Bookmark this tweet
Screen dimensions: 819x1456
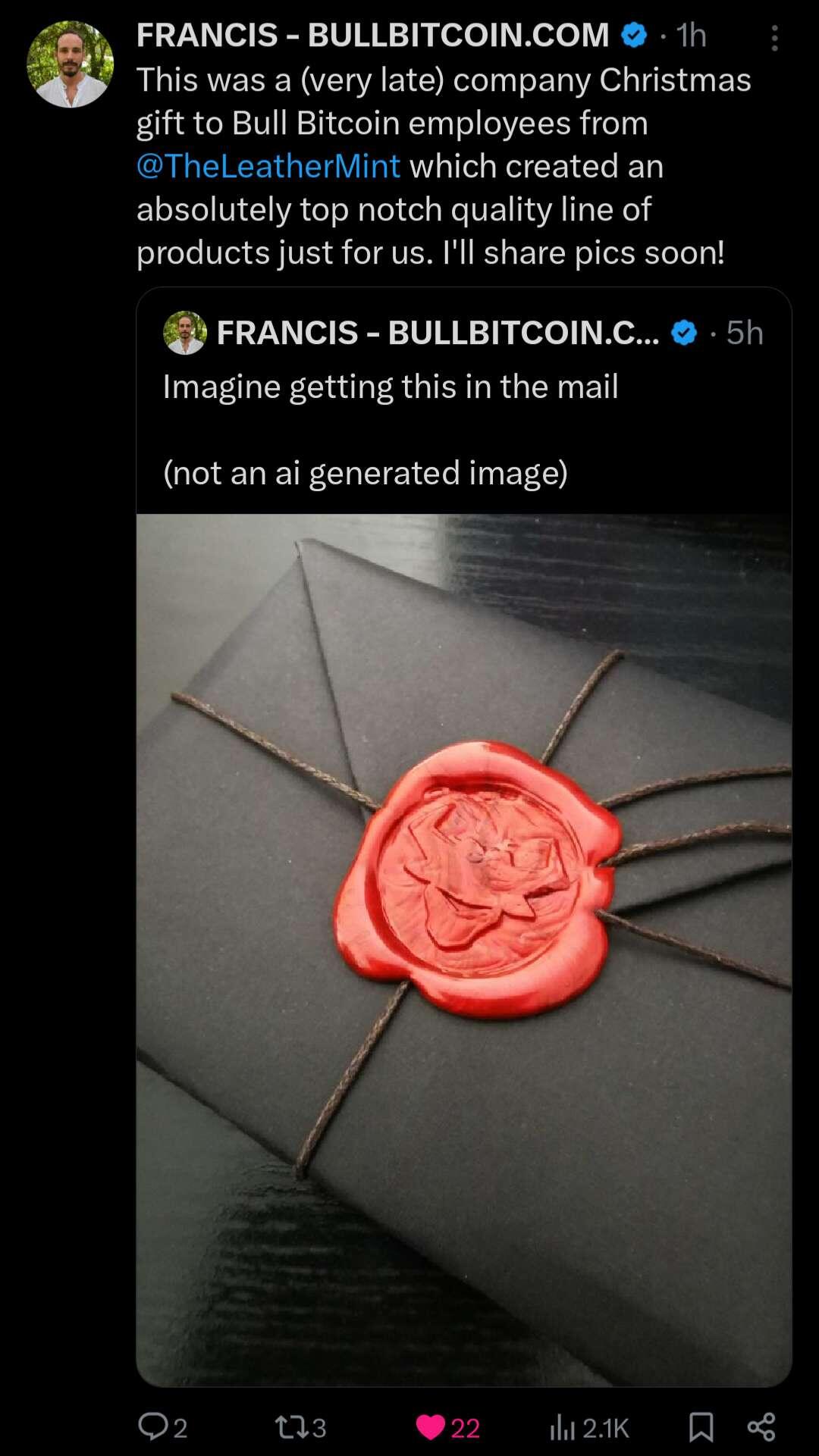pyautogui.click(x=701, y=1427)
